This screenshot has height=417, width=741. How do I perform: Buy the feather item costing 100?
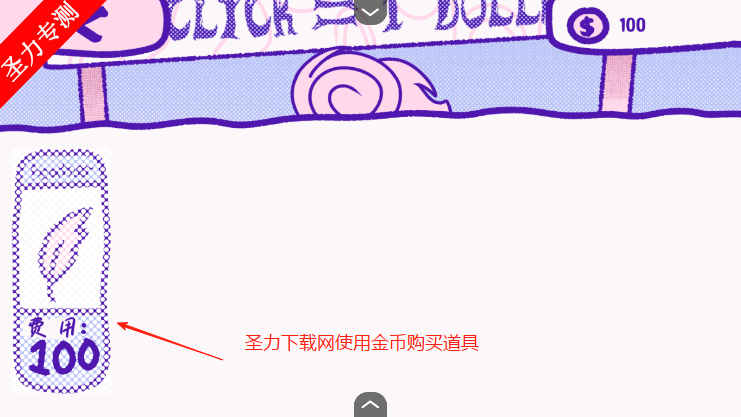click(x=61, y=270)
